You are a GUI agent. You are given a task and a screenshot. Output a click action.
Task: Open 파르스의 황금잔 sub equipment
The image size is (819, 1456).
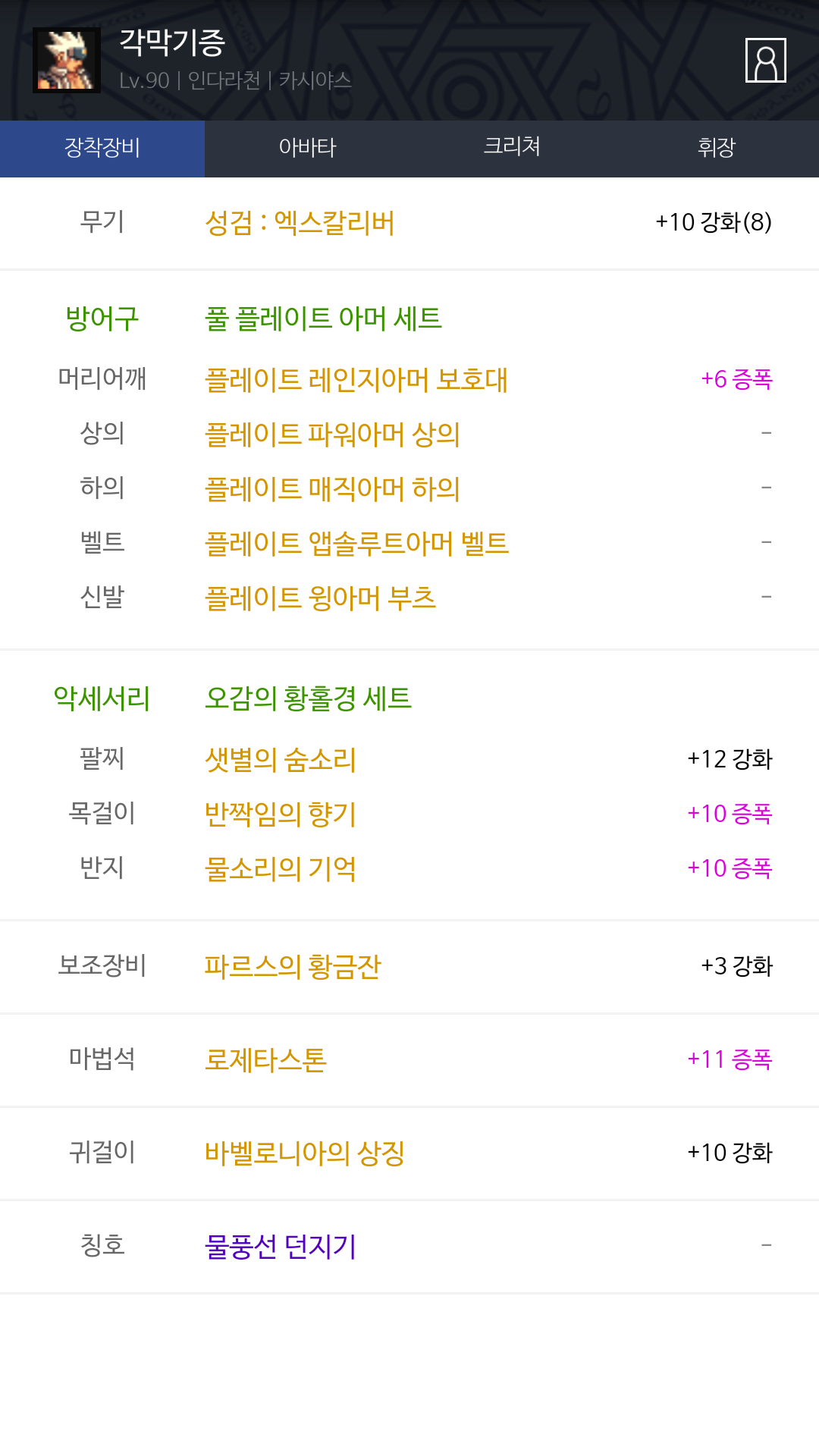[293, 966]
